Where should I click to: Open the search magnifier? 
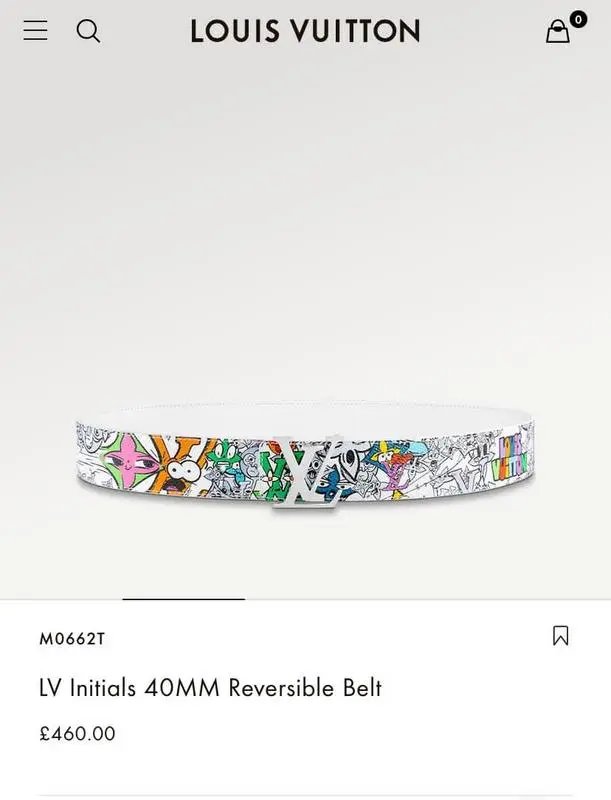[88, 31]
